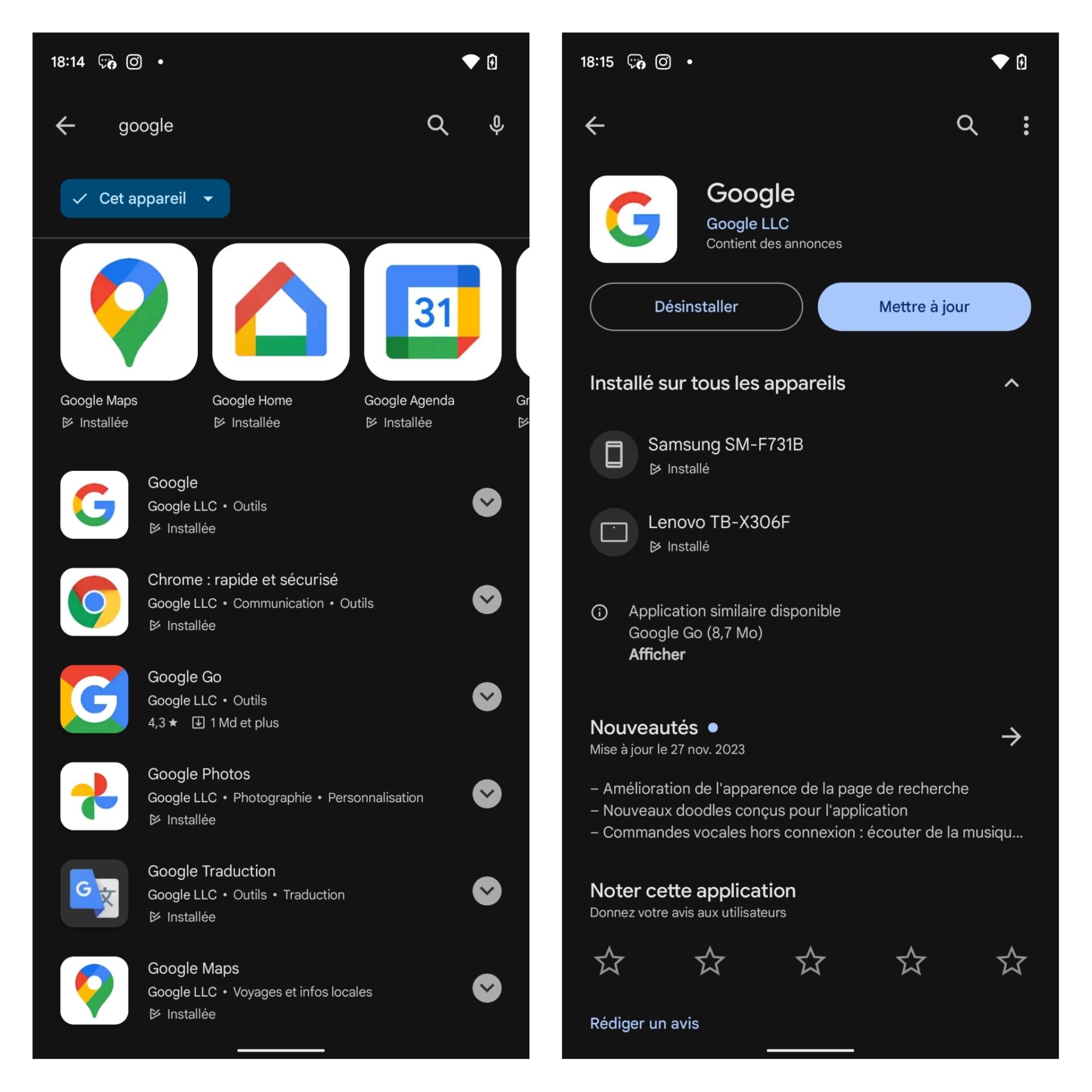Tap the Désinstaller button

click(696, 307)
